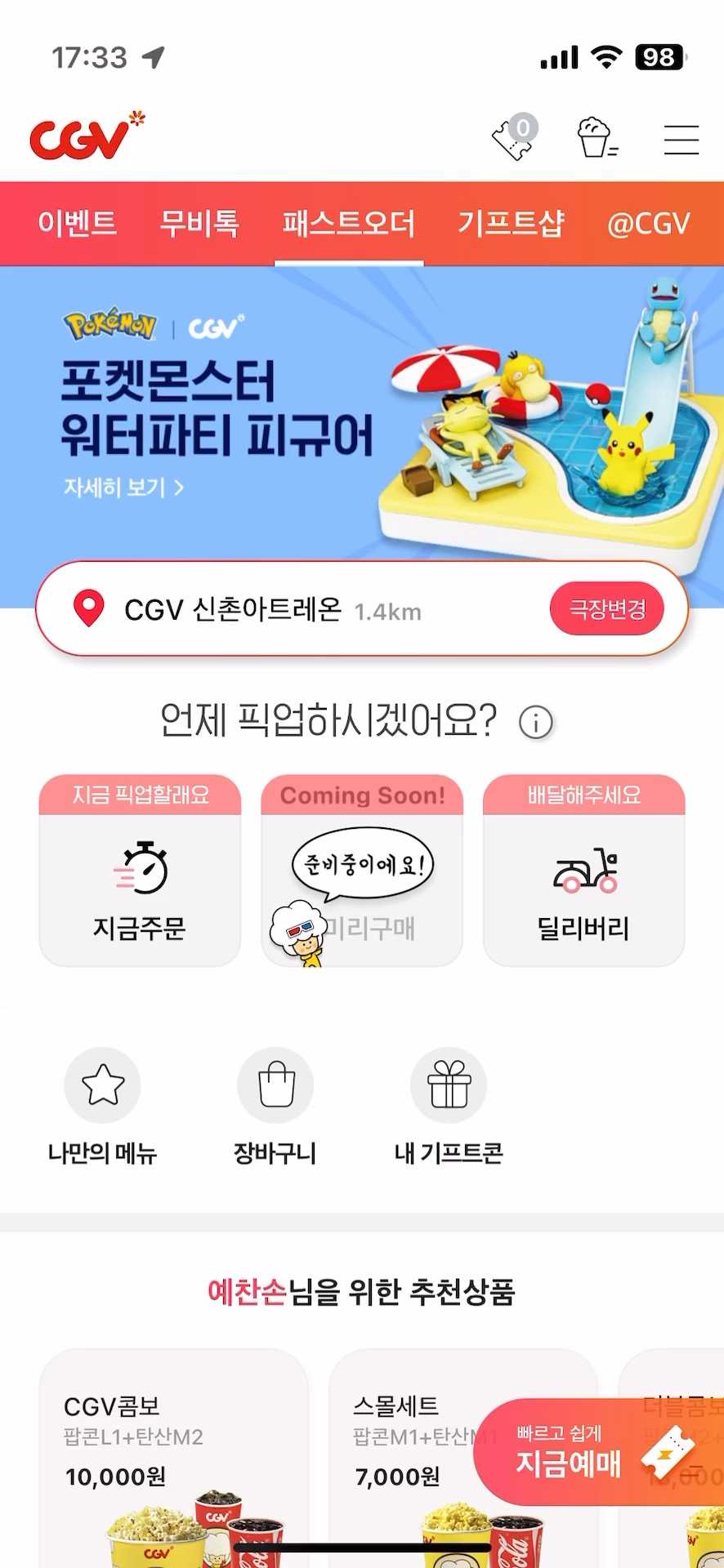Switch to the 기프트샵 tab
724x1568 pixels.
coord(511,223)
